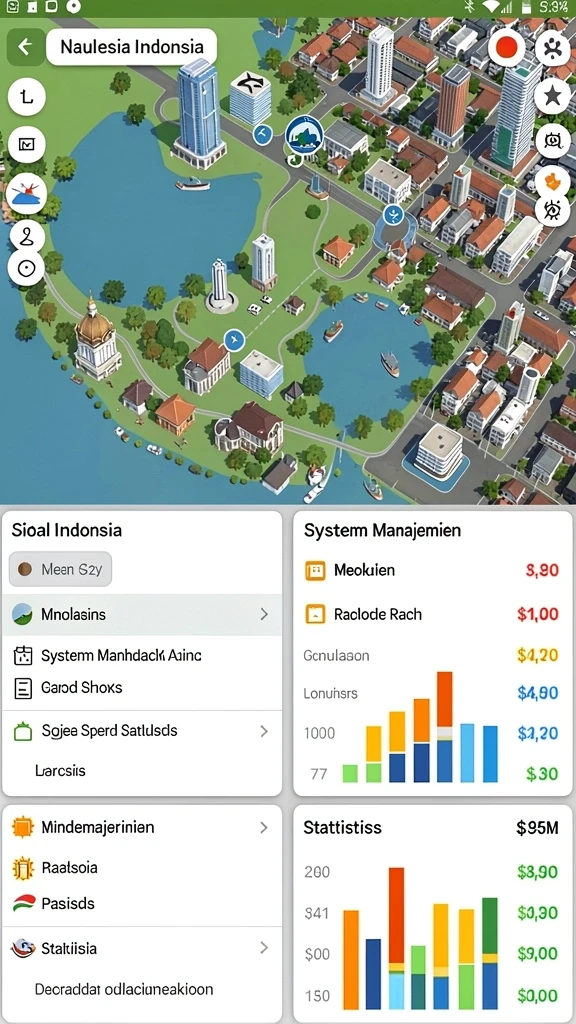Select the Meen S2y chip
Screen dimensions: 576x1024
point(60,569)
